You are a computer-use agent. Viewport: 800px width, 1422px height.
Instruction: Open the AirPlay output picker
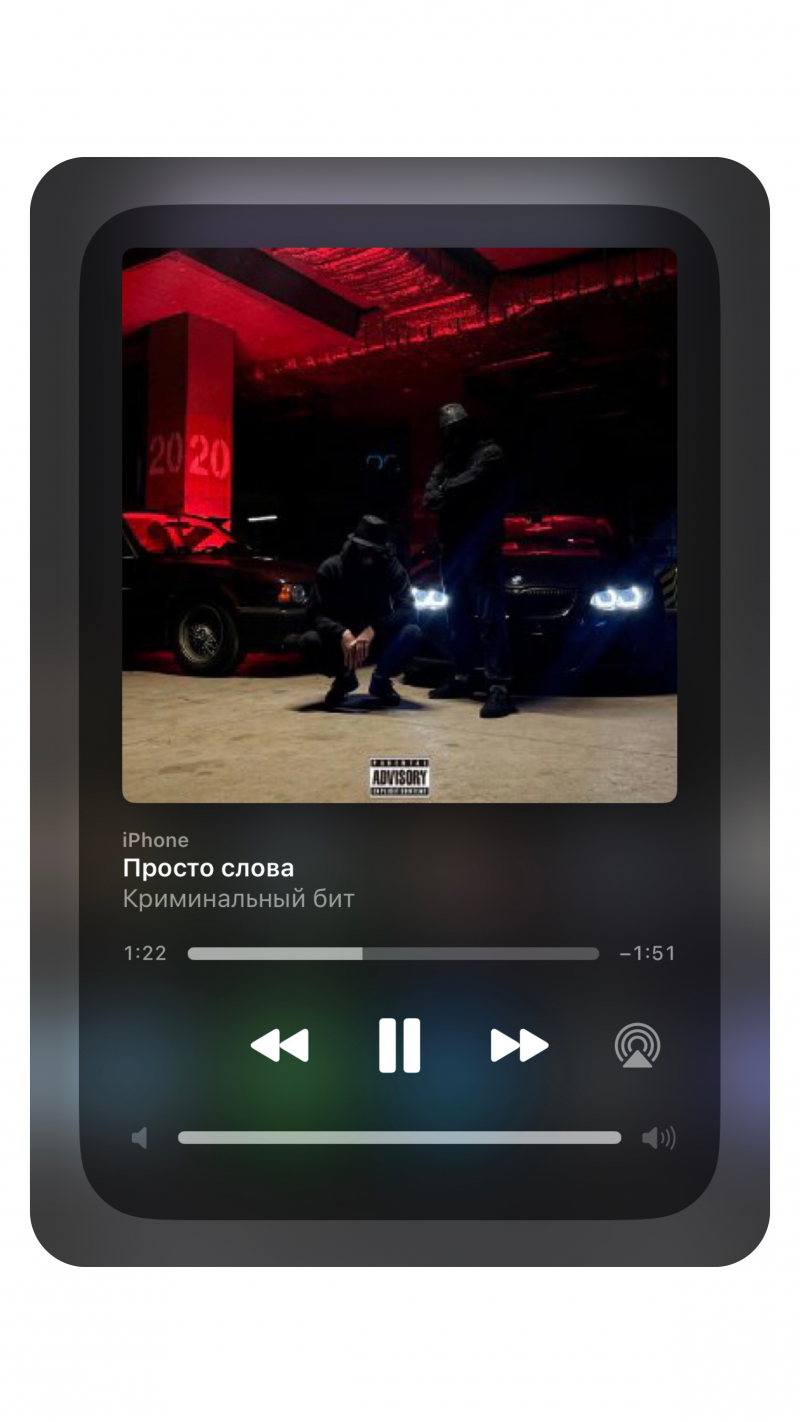(637, 1046)
